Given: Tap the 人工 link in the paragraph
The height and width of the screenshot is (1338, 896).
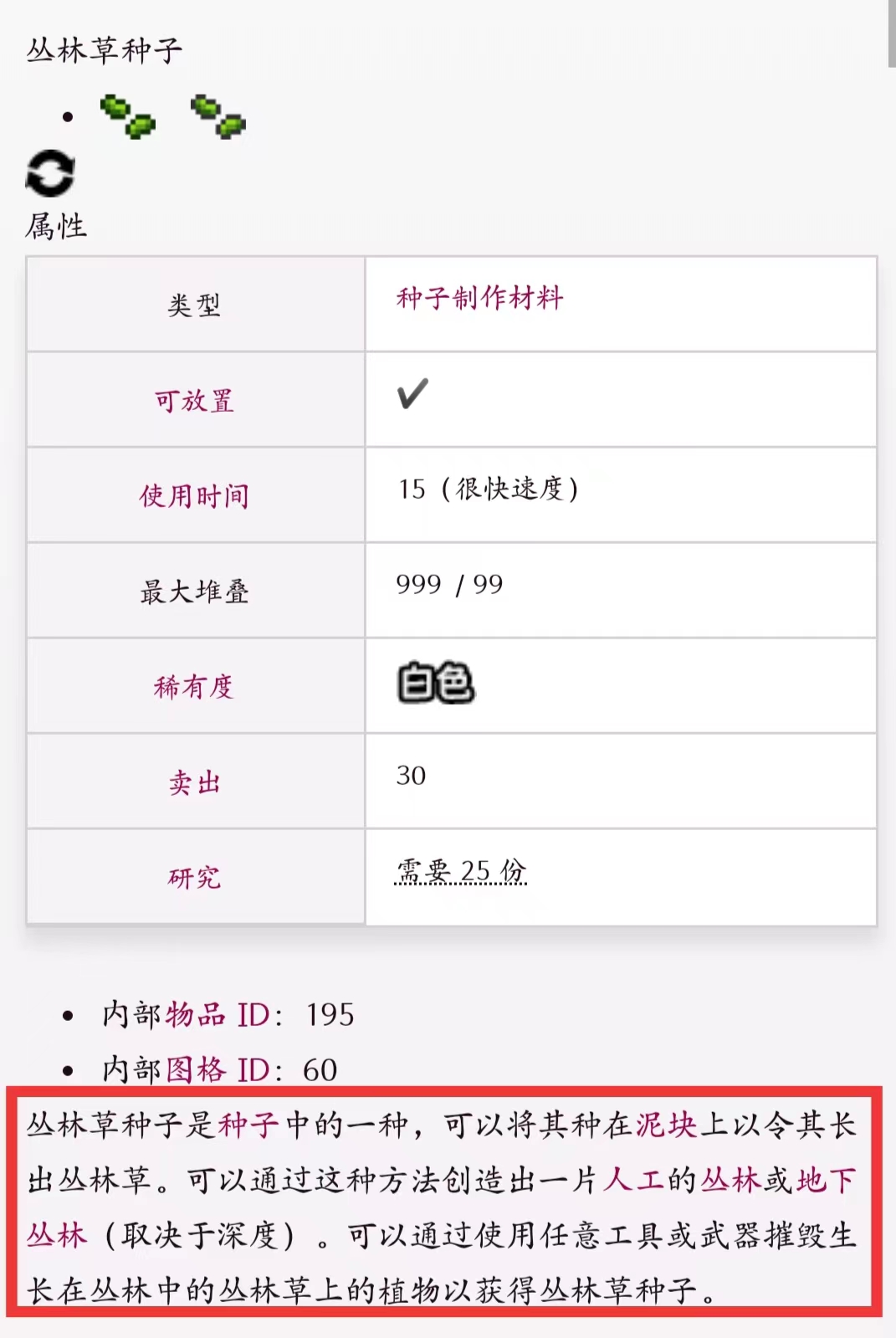Looking at the screenshot, I should (634, 1180).
